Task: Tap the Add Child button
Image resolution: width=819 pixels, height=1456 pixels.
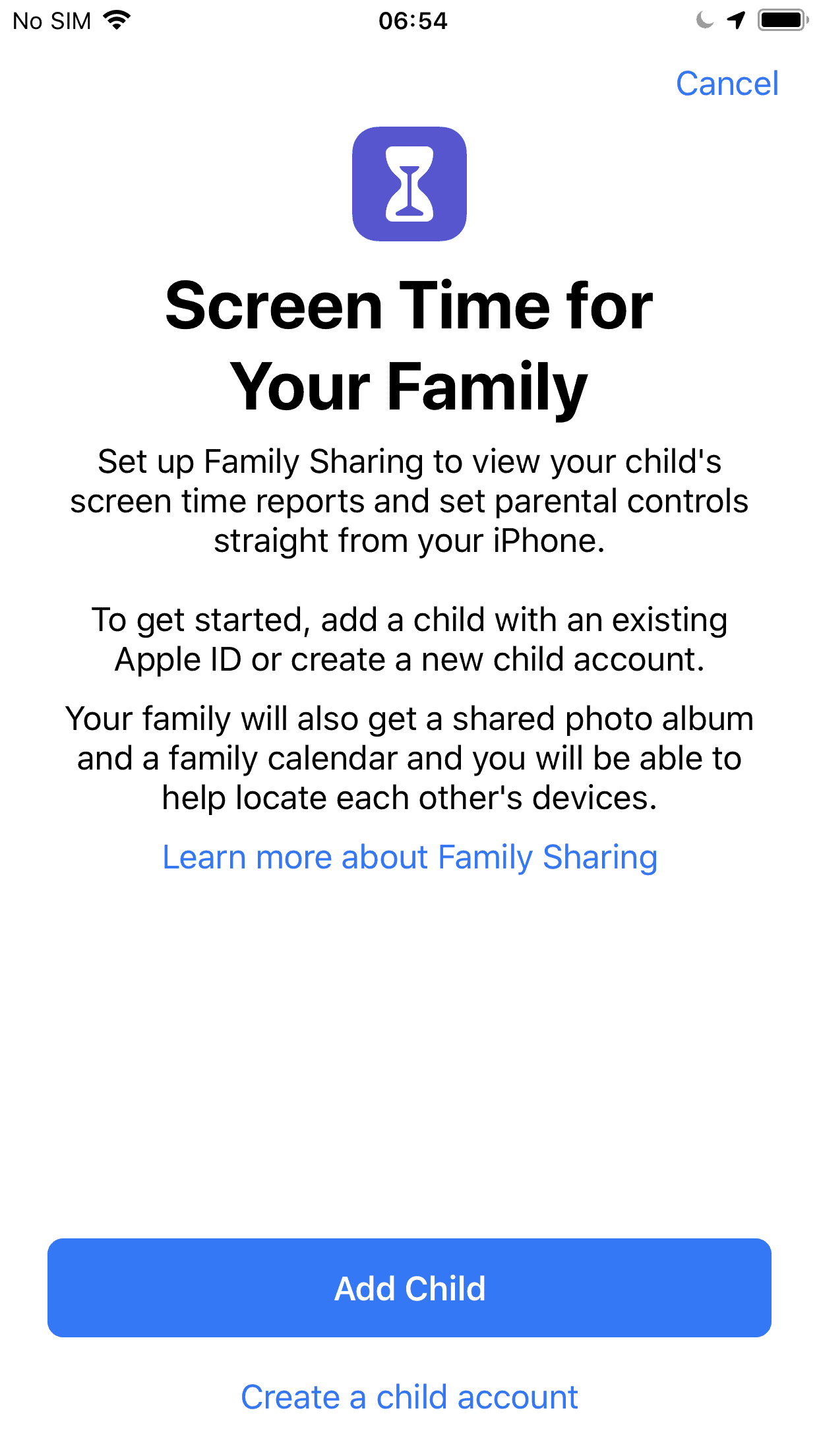Action: 409,1288
